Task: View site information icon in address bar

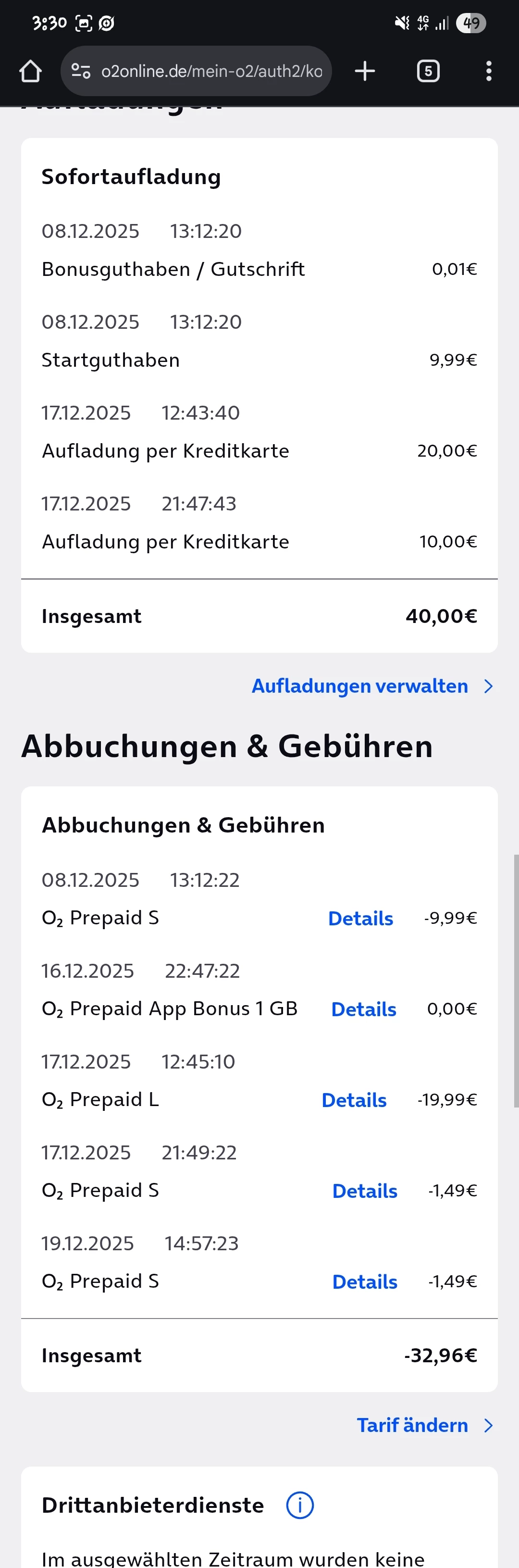Action: tap(81, 71)
